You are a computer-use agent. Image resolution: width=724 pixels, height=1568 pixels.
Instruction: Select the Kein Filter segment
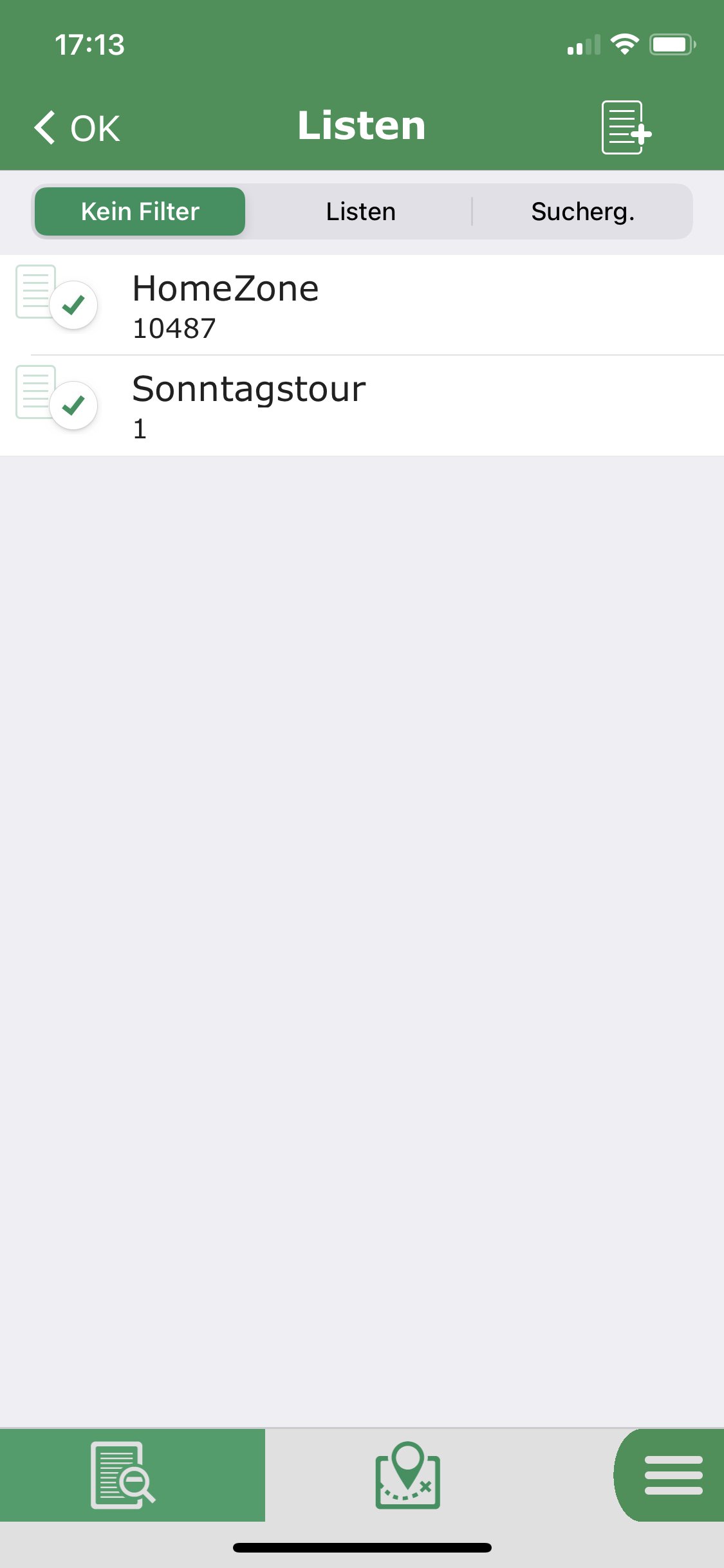[140, 212]
